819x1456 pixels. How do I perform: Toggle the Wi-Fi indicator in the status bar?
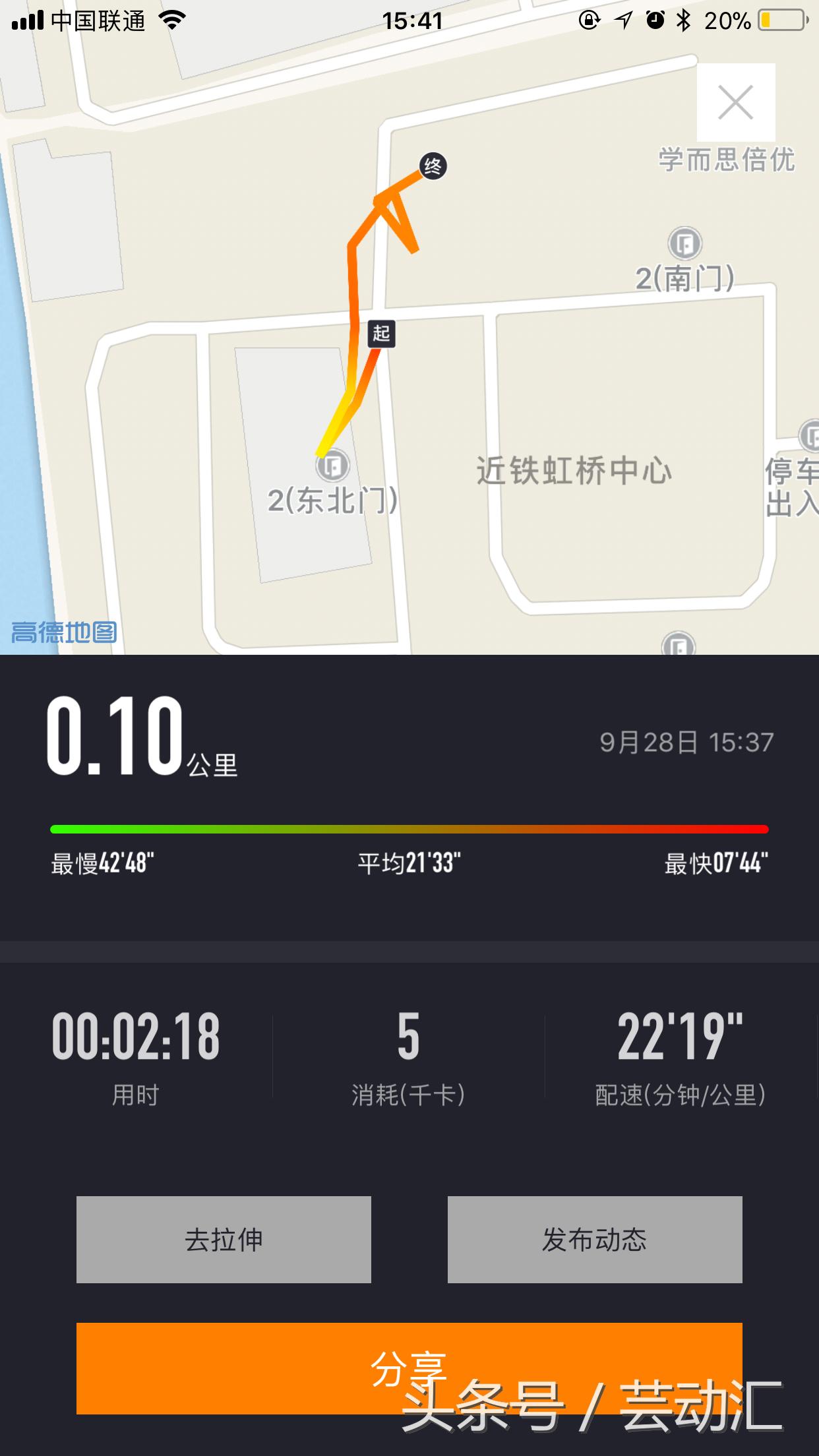click(x=173, y=20)
